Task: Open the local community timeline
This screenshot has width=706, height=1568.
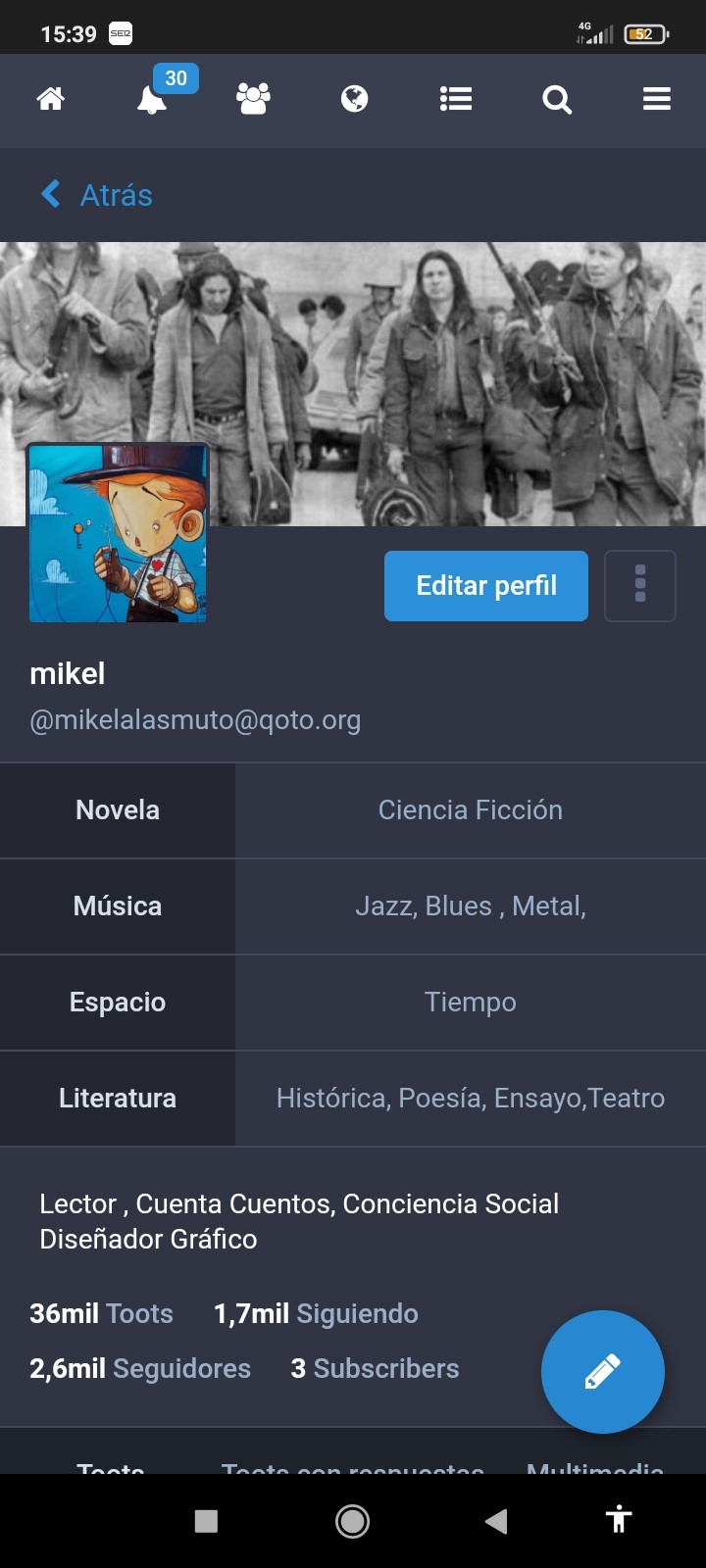Action: (x=253, y=99)
